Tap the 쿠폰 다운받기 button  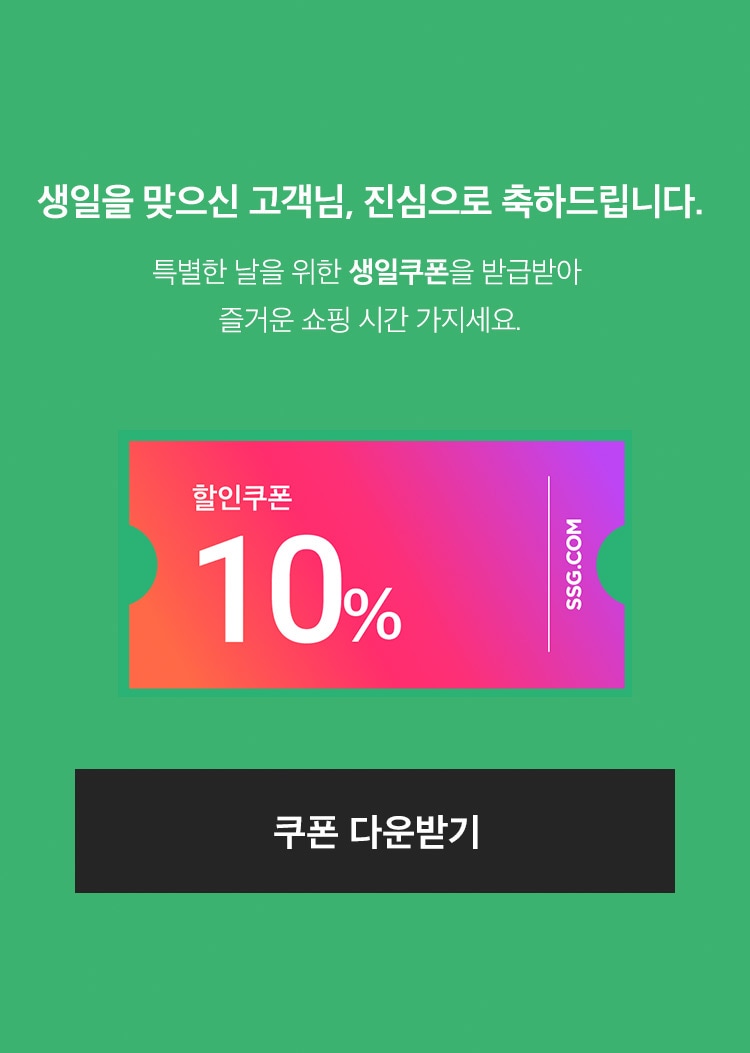click(375, 831)
